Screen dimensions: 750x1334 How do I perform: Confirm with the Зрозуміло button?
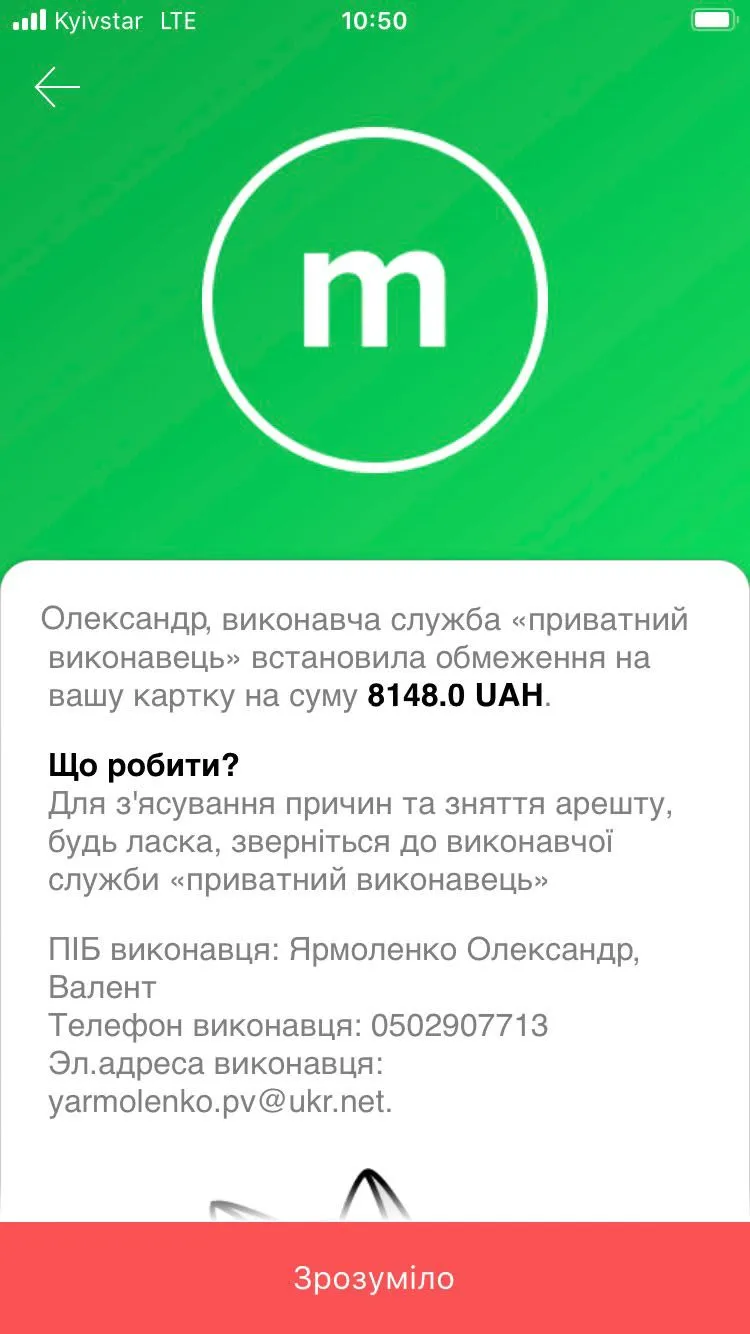[375, 1278]
